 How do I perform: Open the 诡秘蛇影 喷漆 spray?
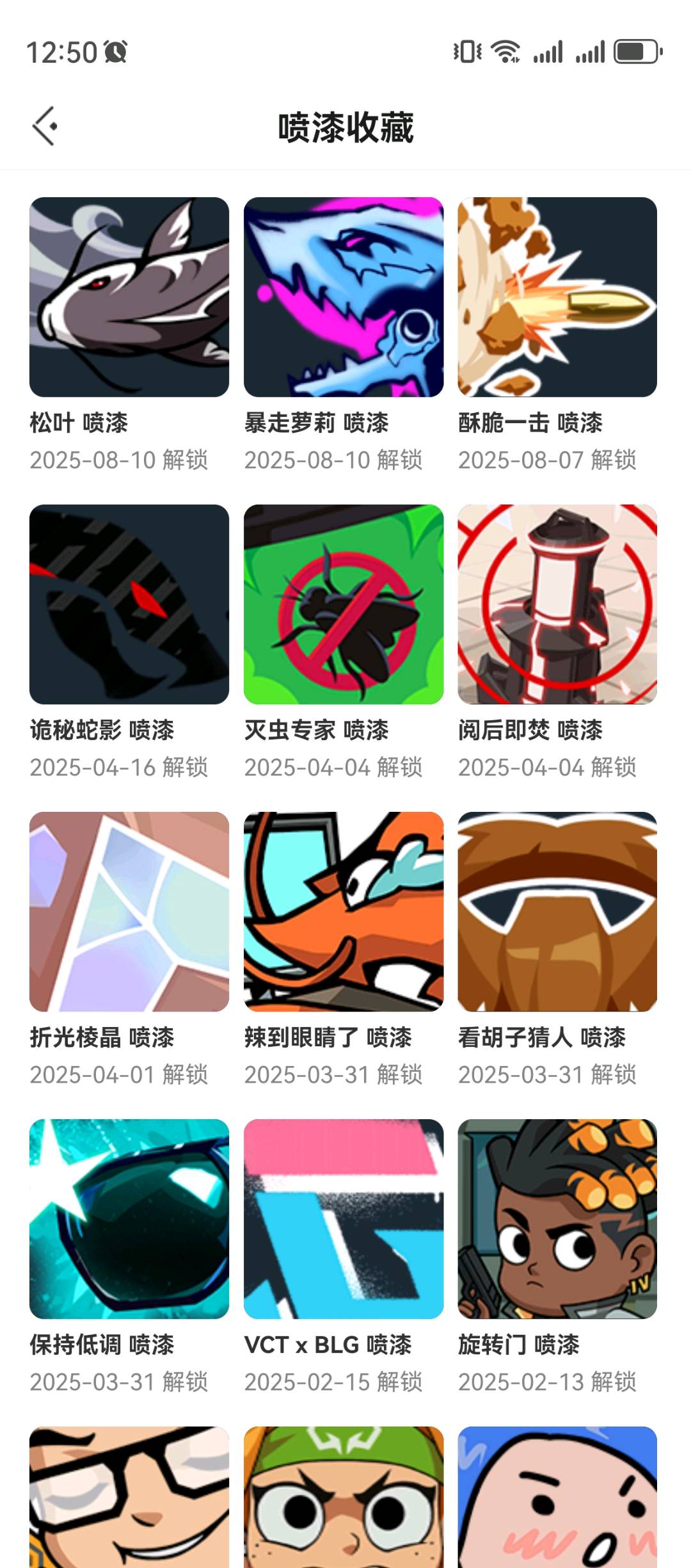(x=129, y=604)
